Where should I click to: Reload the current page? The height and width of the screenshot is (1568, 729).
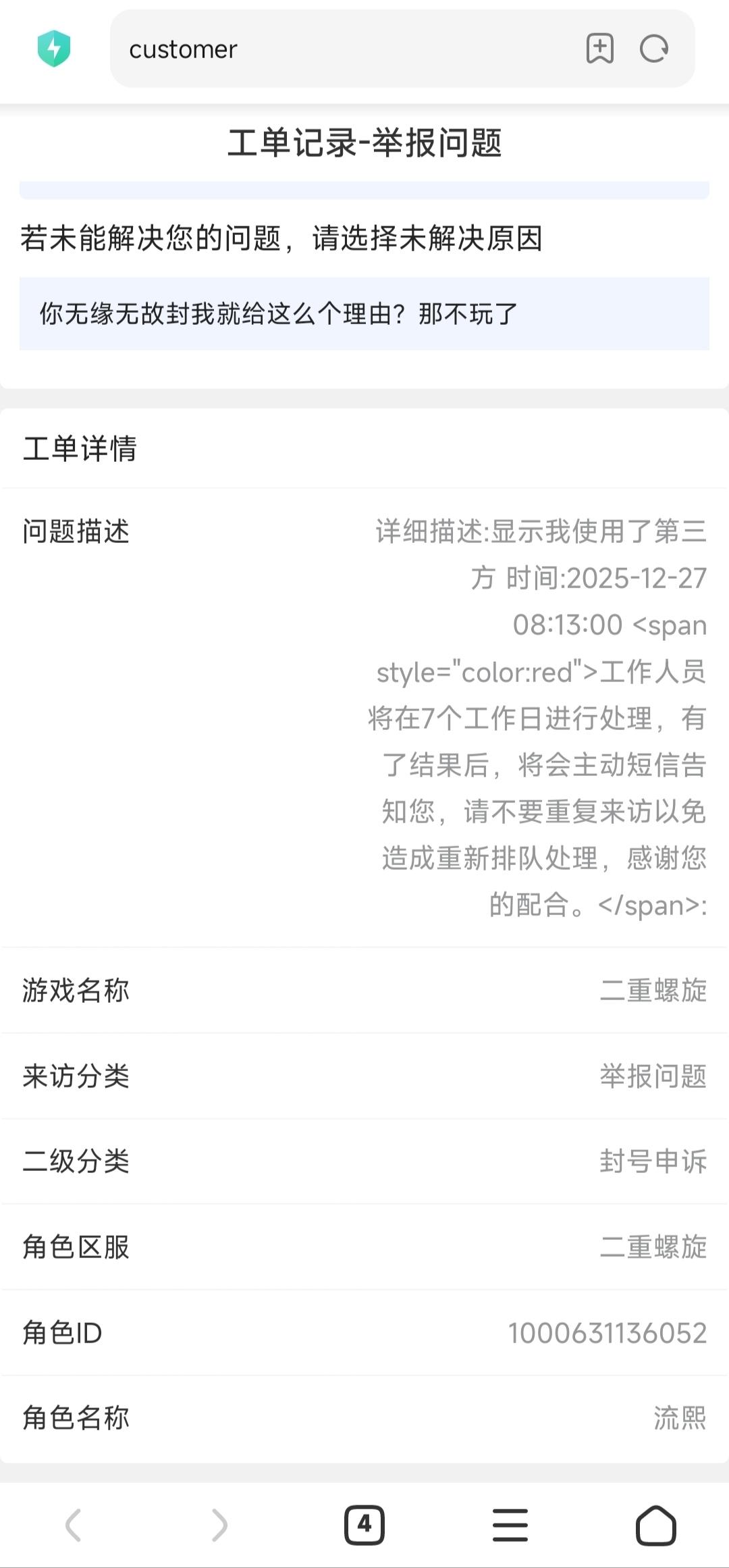(x=654, y=49)
